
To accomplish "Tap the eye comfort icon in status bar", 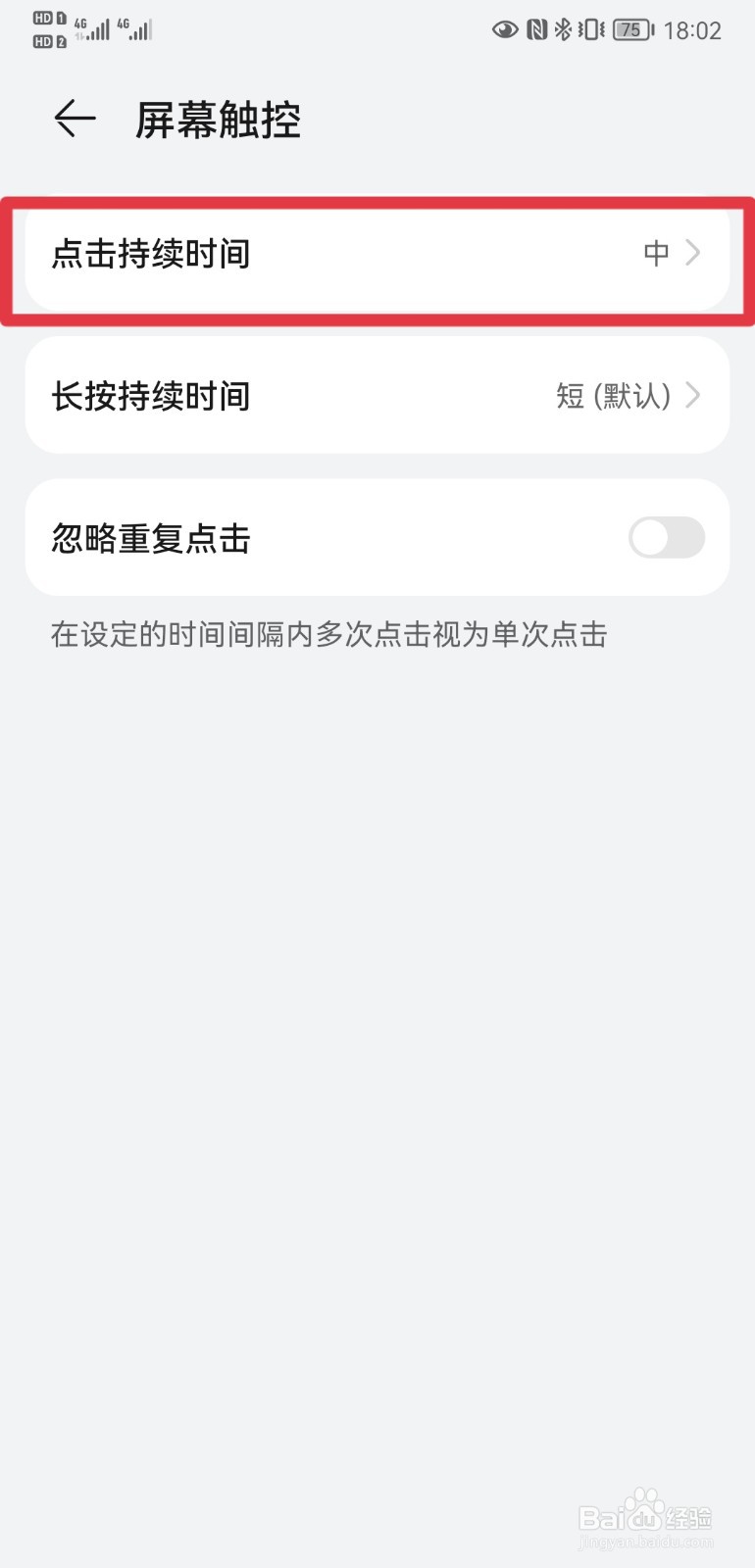I will 505,30.
